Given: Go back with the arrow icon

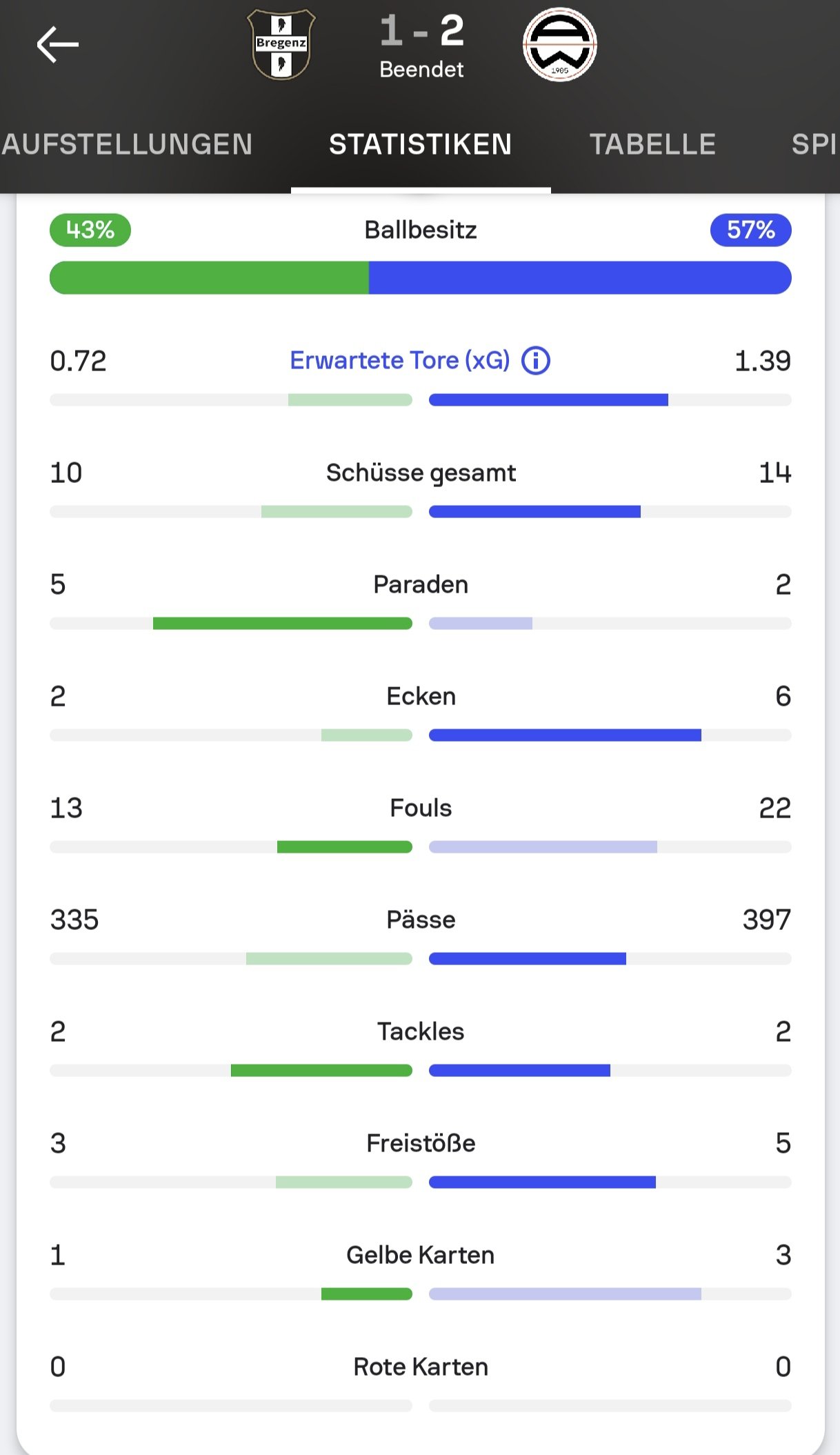Looking at the screenshot, I should (58, 45).
